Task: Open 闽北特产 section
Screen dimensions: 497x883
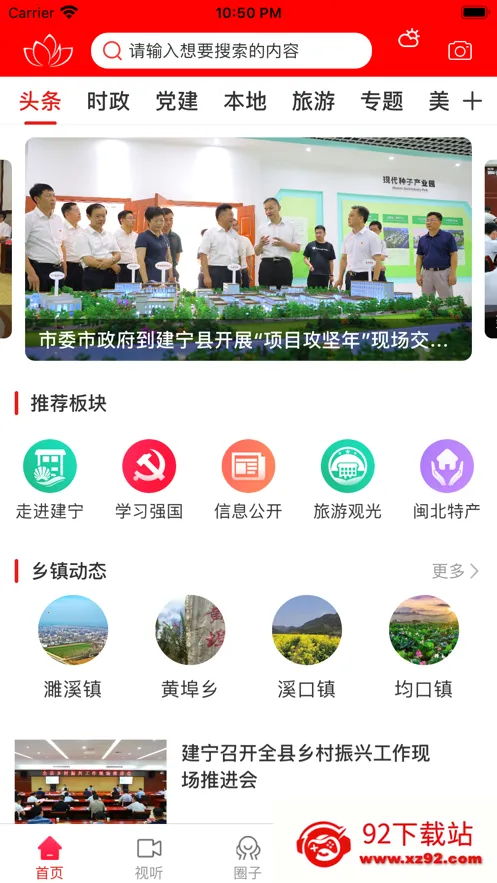Action: [x=447, y=479]
